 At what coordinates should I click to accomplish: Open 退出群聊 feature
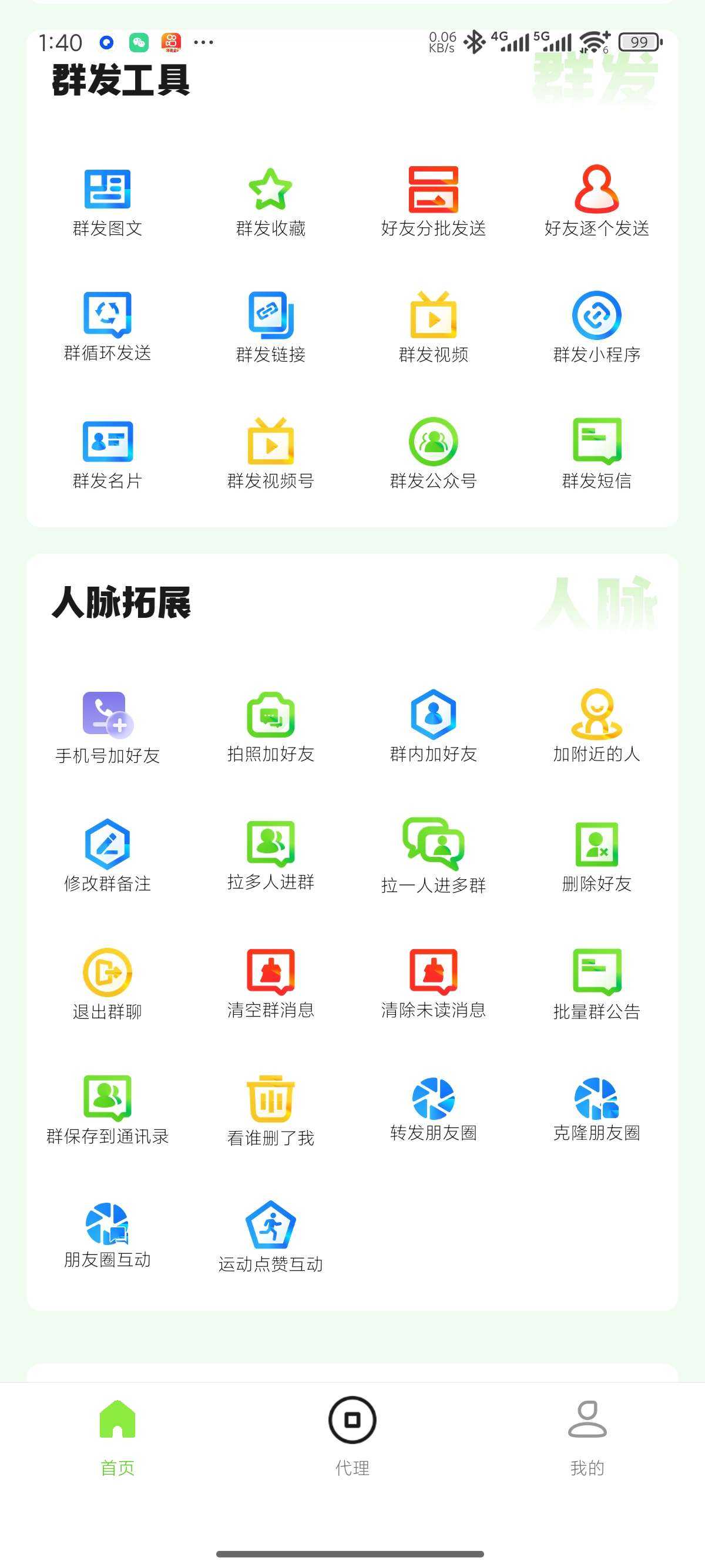click(x=107, y=984)
